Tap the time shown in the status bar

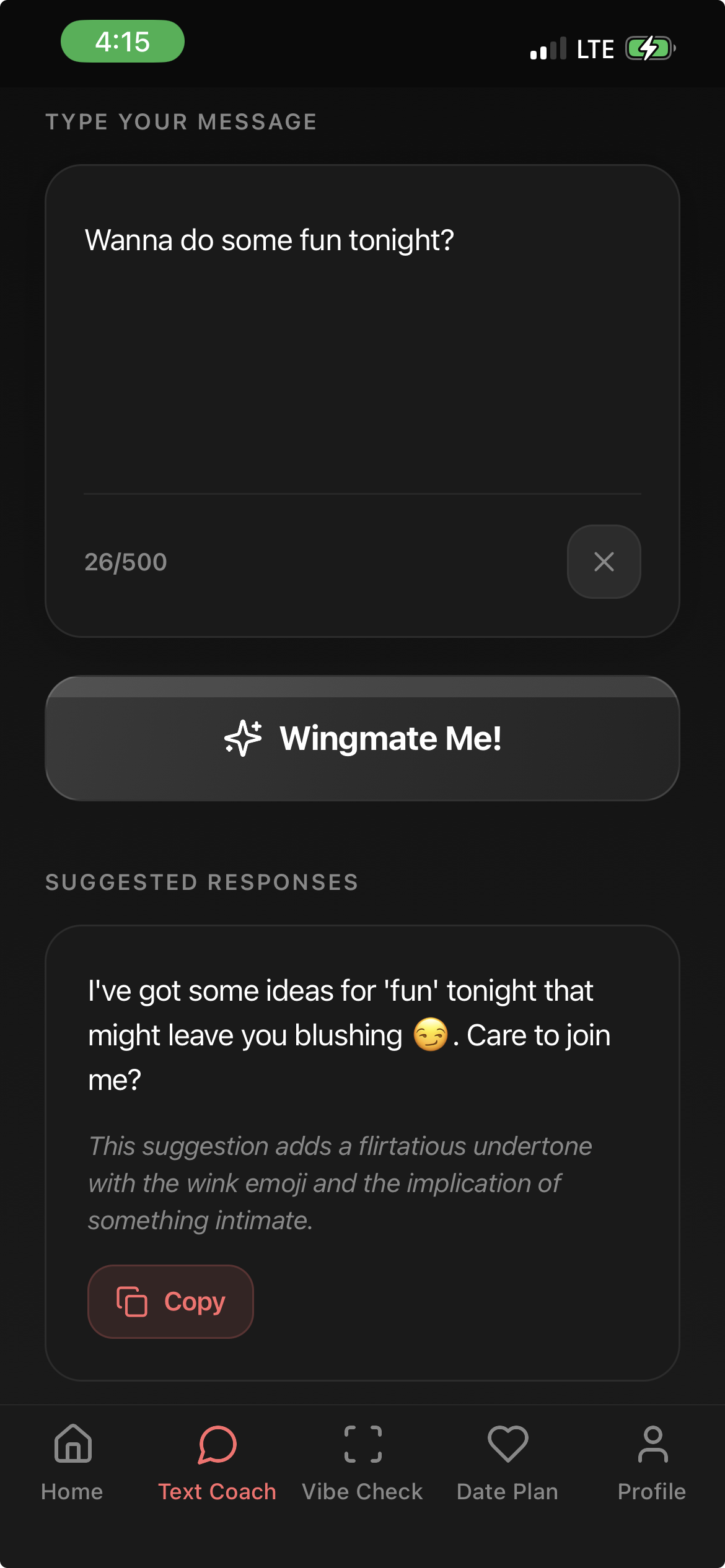pyautogui.click(x=121, y=42)
